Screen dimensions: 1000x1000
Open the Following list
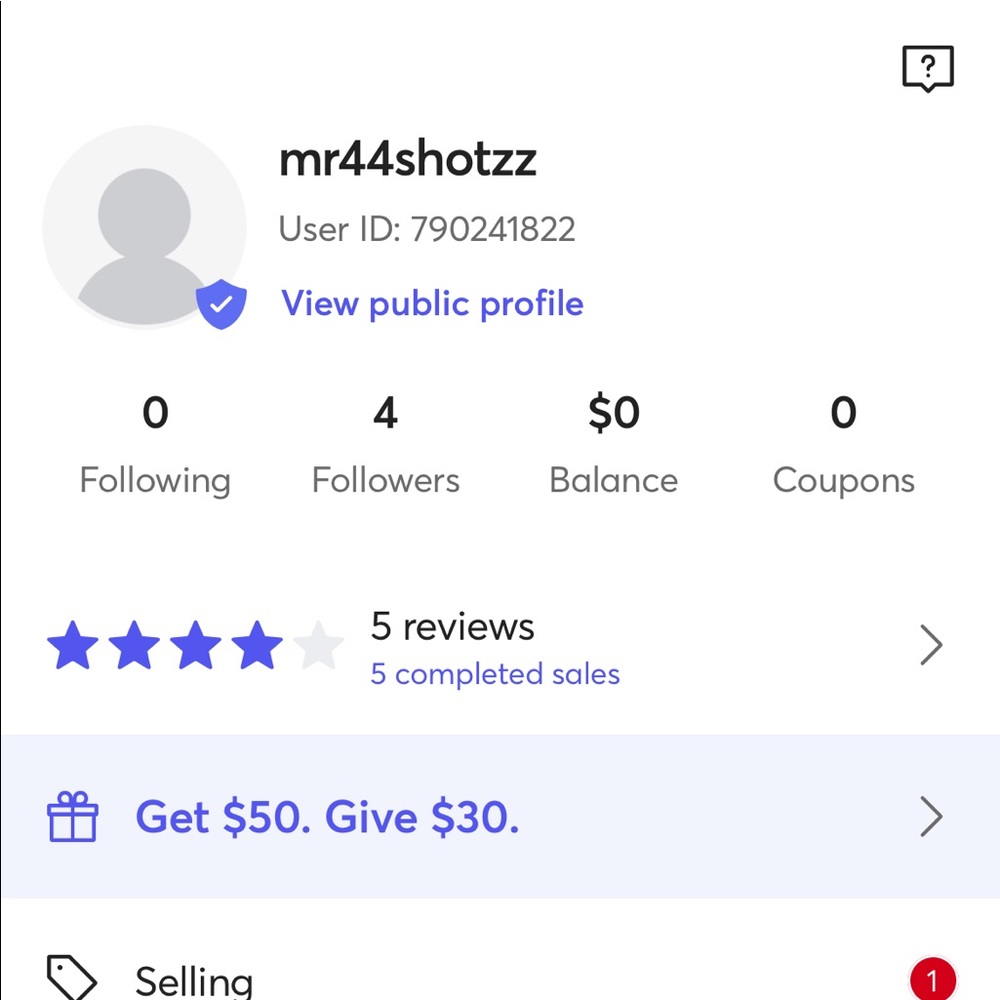point(155,445)
